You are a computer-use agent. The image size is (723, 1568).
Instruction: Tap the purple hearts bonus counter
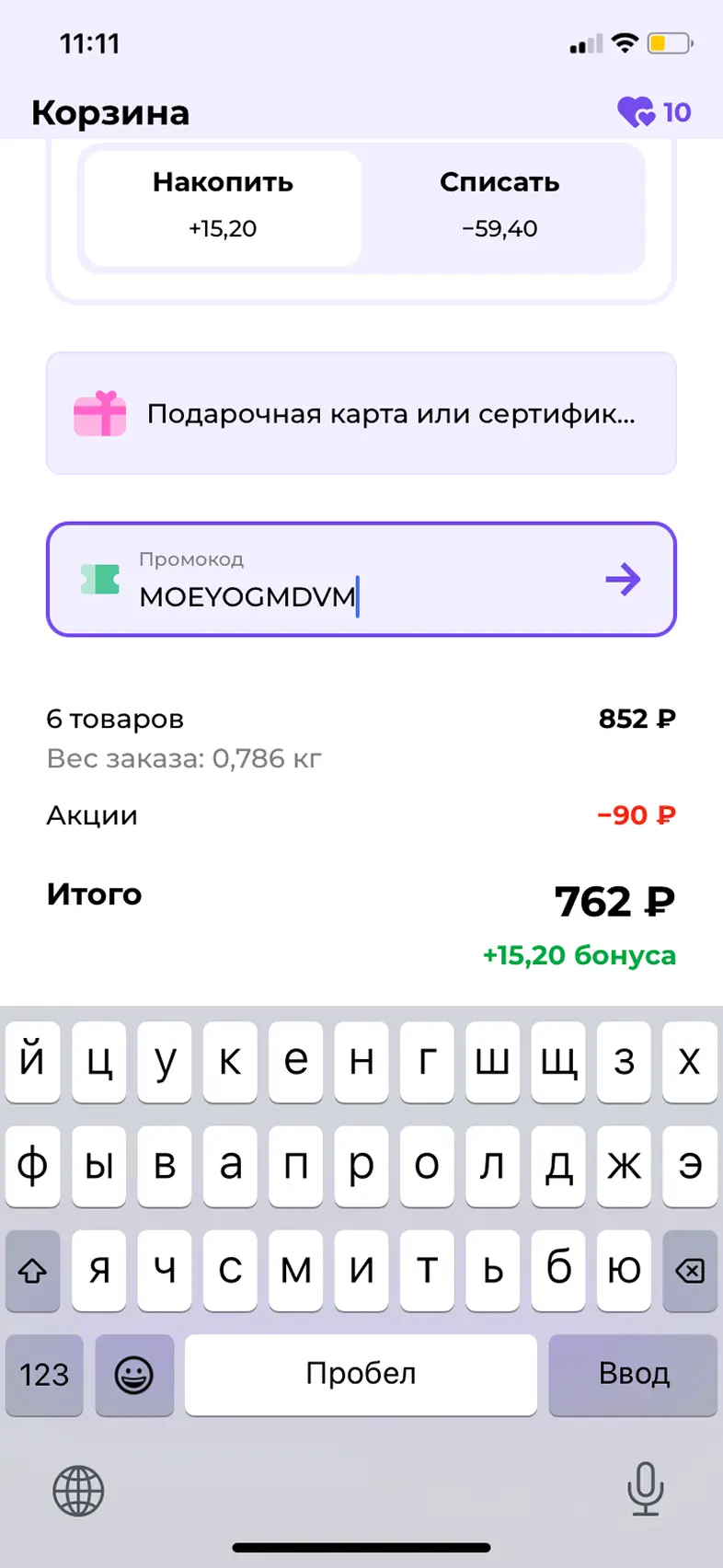[x=653, y=111]
